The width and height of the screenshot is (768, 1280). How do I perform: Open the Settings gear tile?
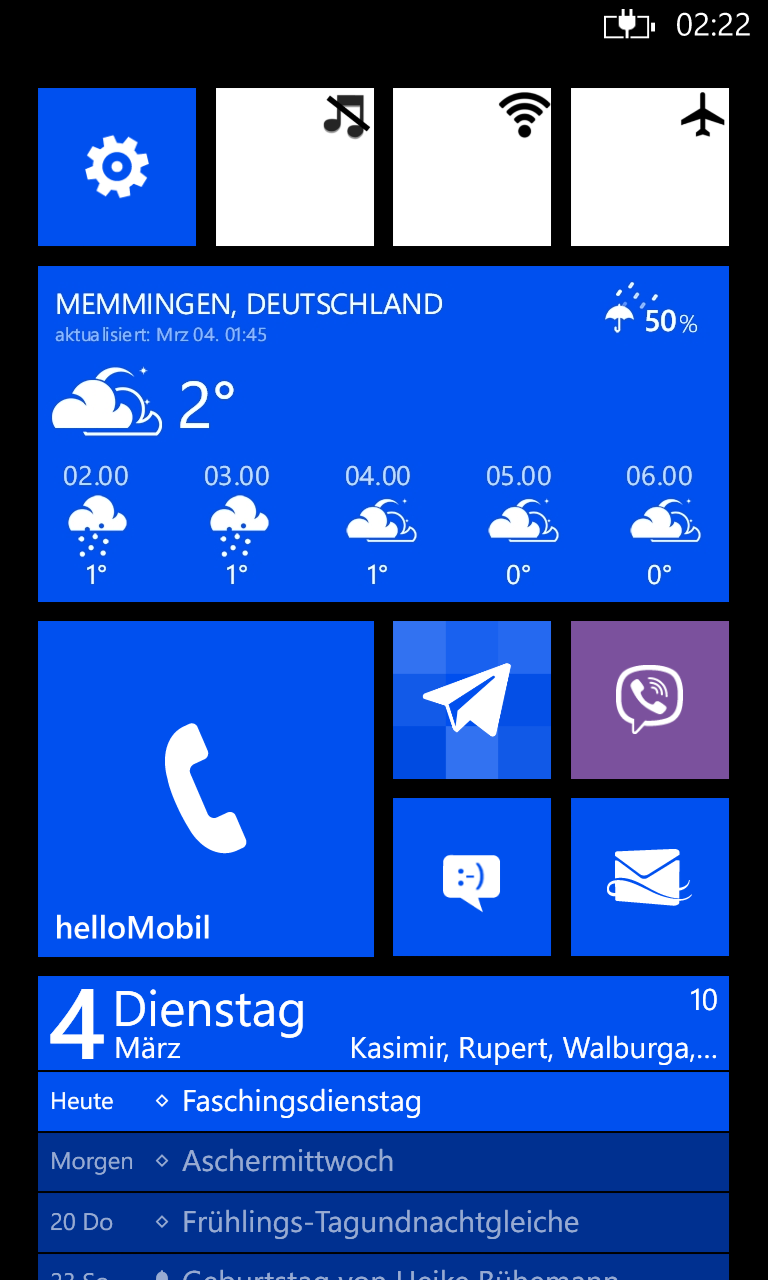point(117,167)
